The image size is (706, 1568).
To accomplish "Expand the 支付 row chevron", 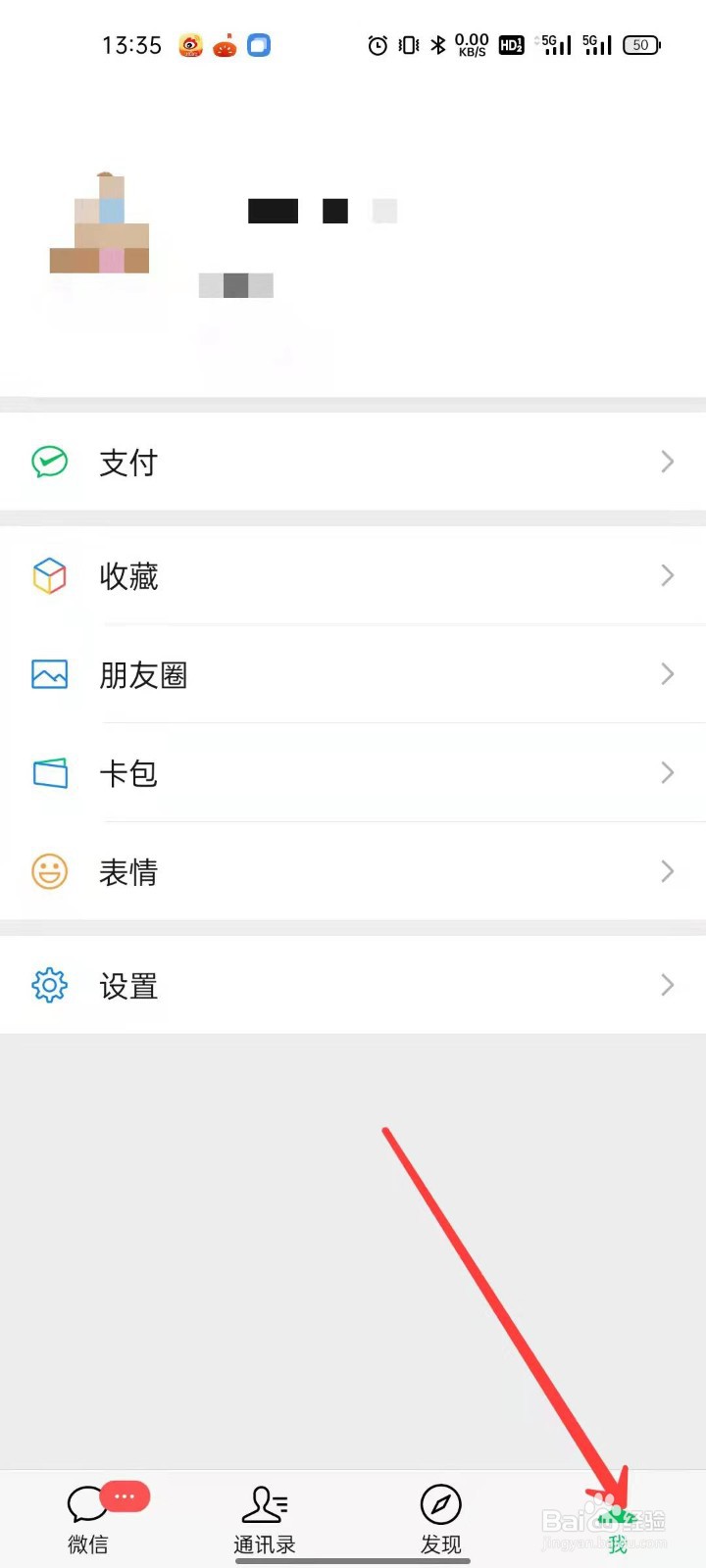I will point(668,462).
